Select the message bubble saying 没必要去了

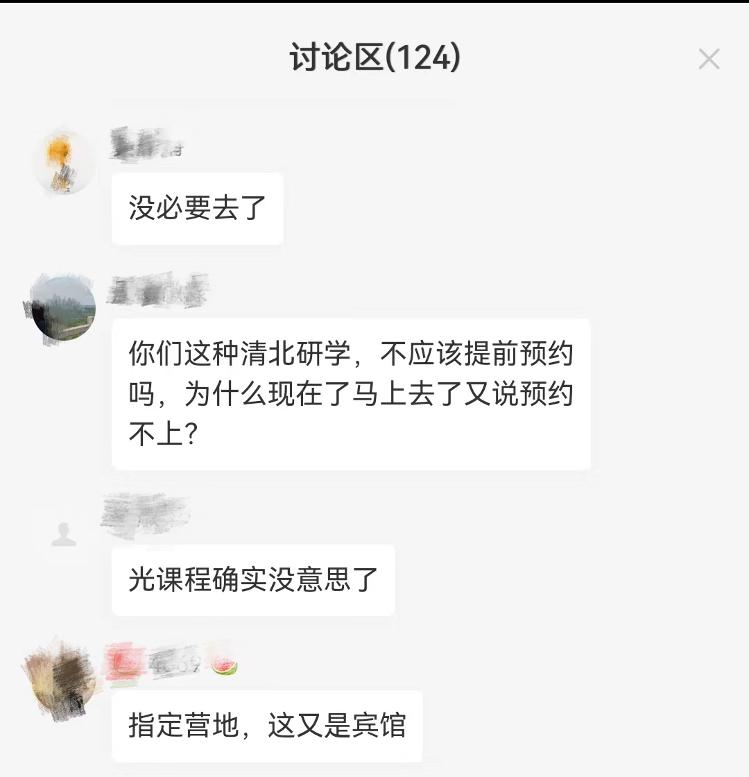pyautogui.click(x=197, y=209)
